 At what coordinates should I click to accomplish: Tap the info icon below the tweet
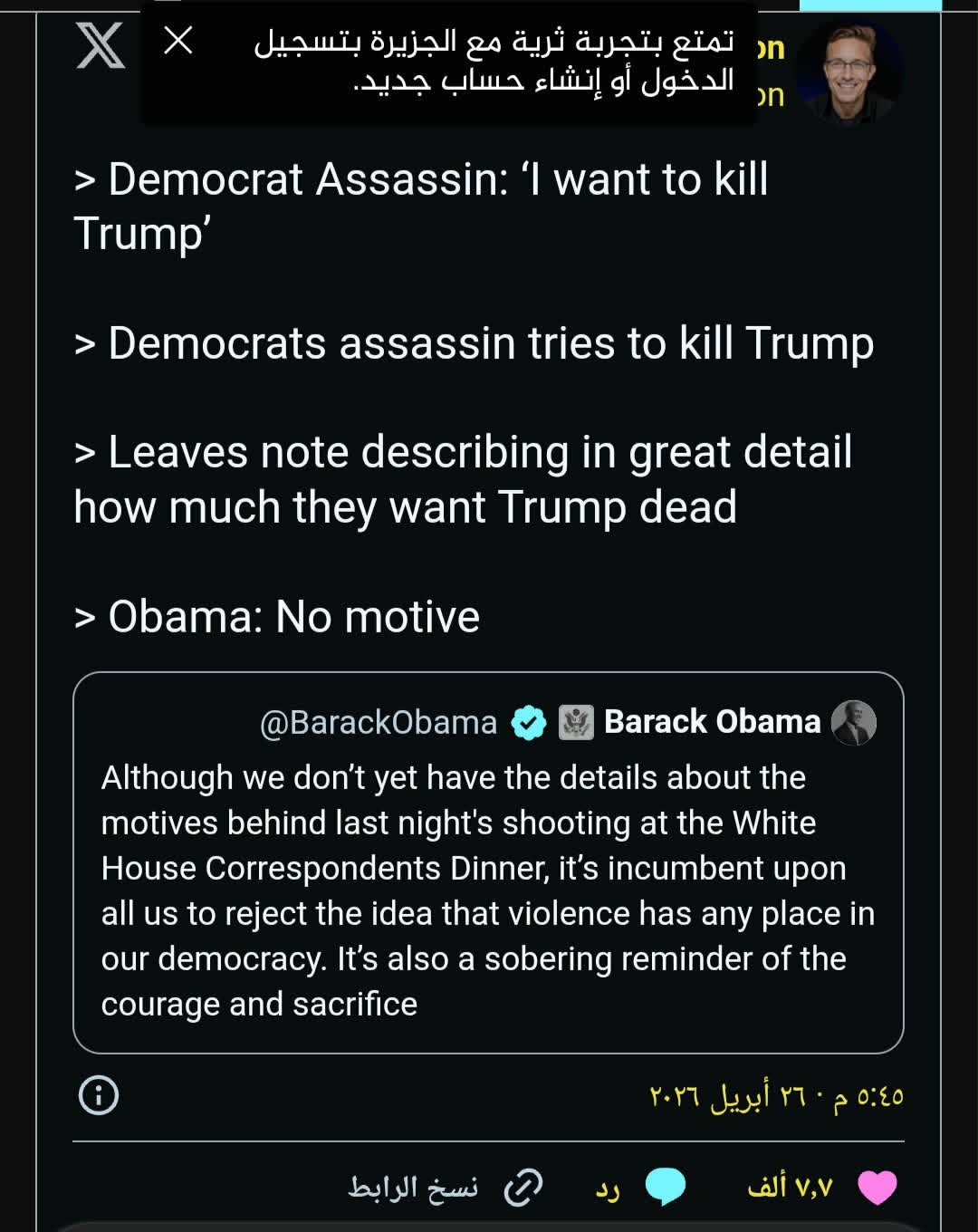pyautogui.click(x=99, y=1096)
